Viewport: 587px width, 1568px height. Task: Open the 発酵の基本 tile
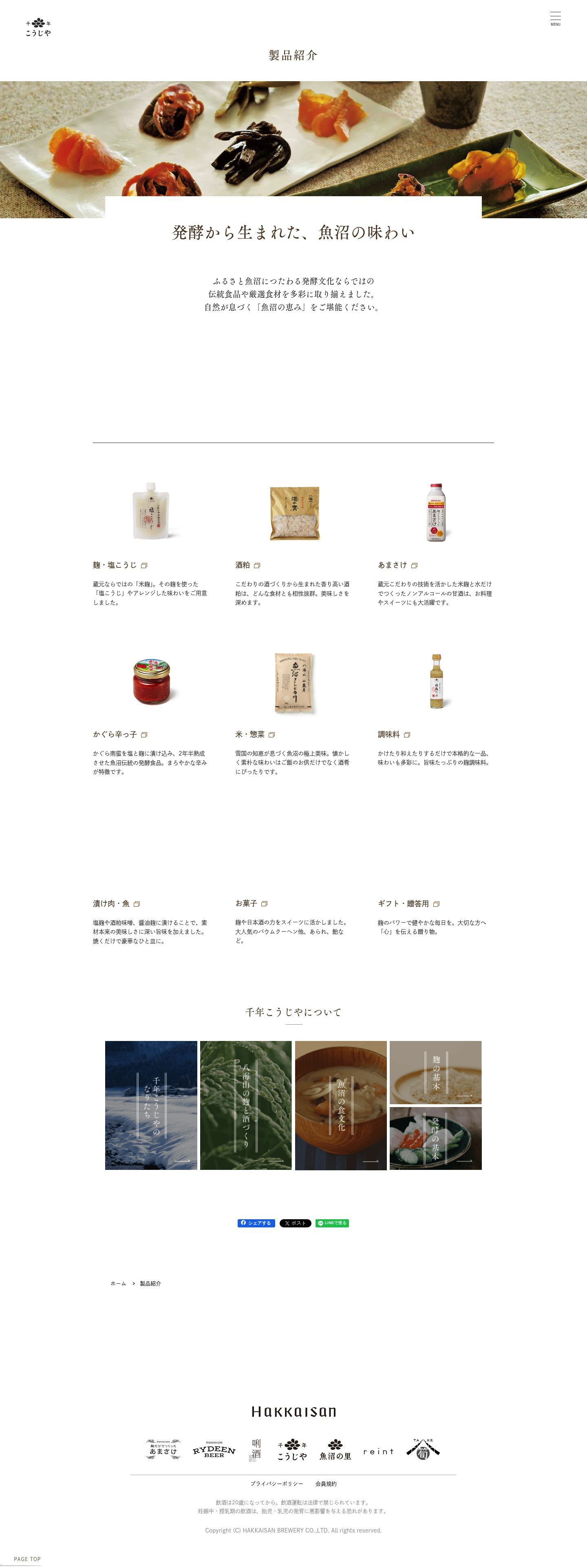(x=435, y=1138)
